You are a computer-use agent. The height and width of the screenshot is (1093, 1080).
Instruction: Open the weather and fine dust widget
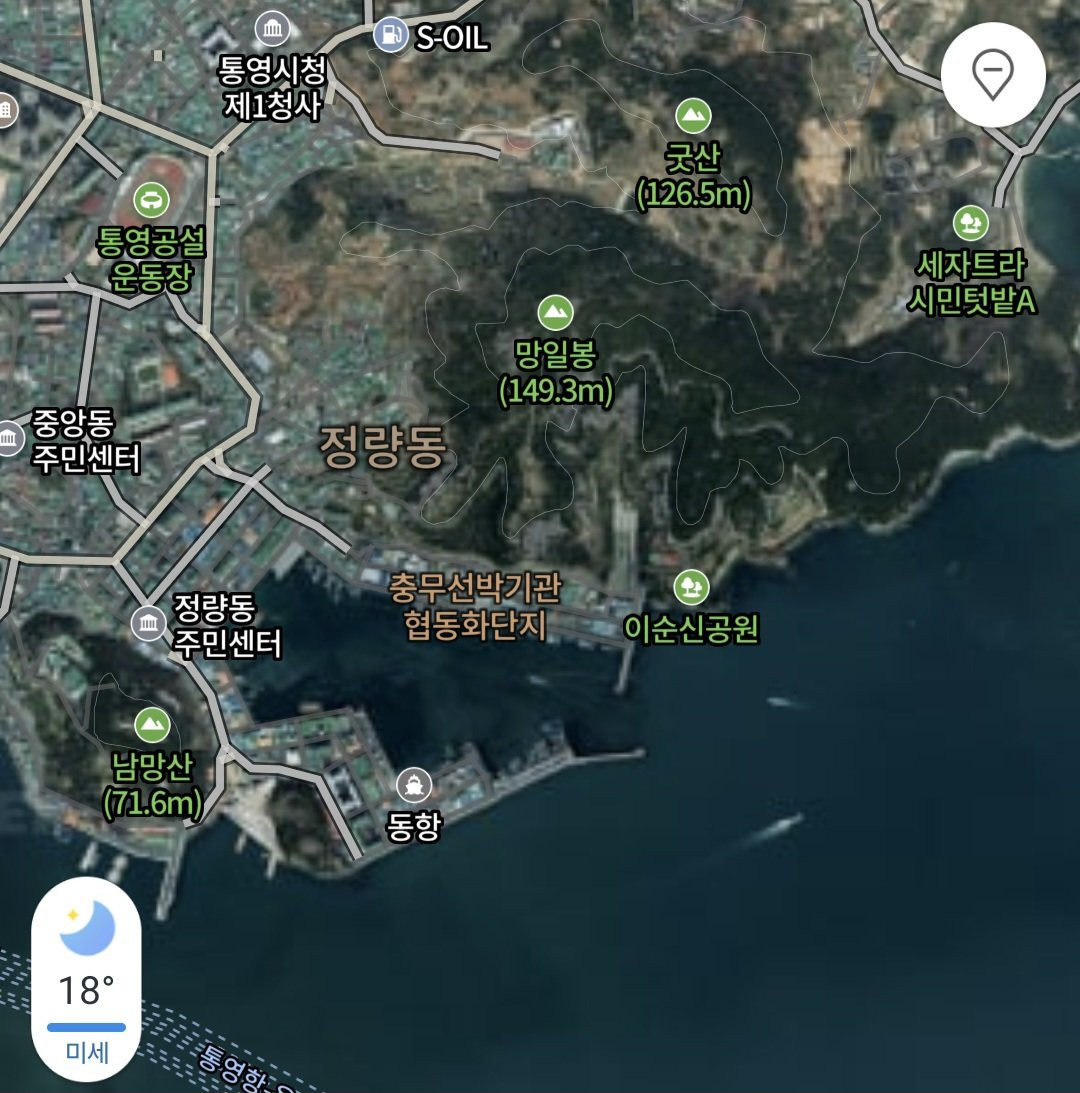click(x=87, y=978)
